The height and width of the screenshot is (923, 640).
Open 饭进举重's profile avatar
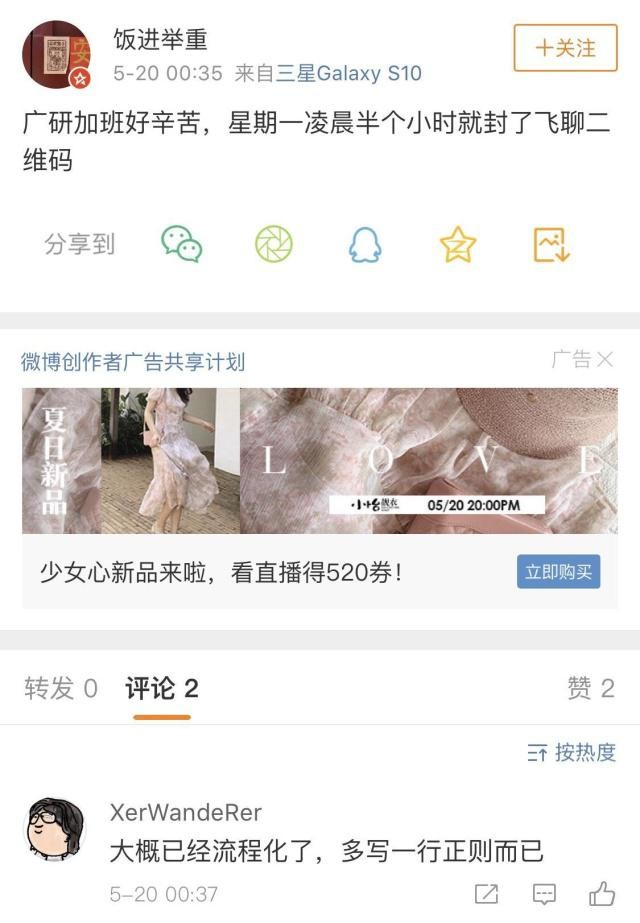point(57,54)
